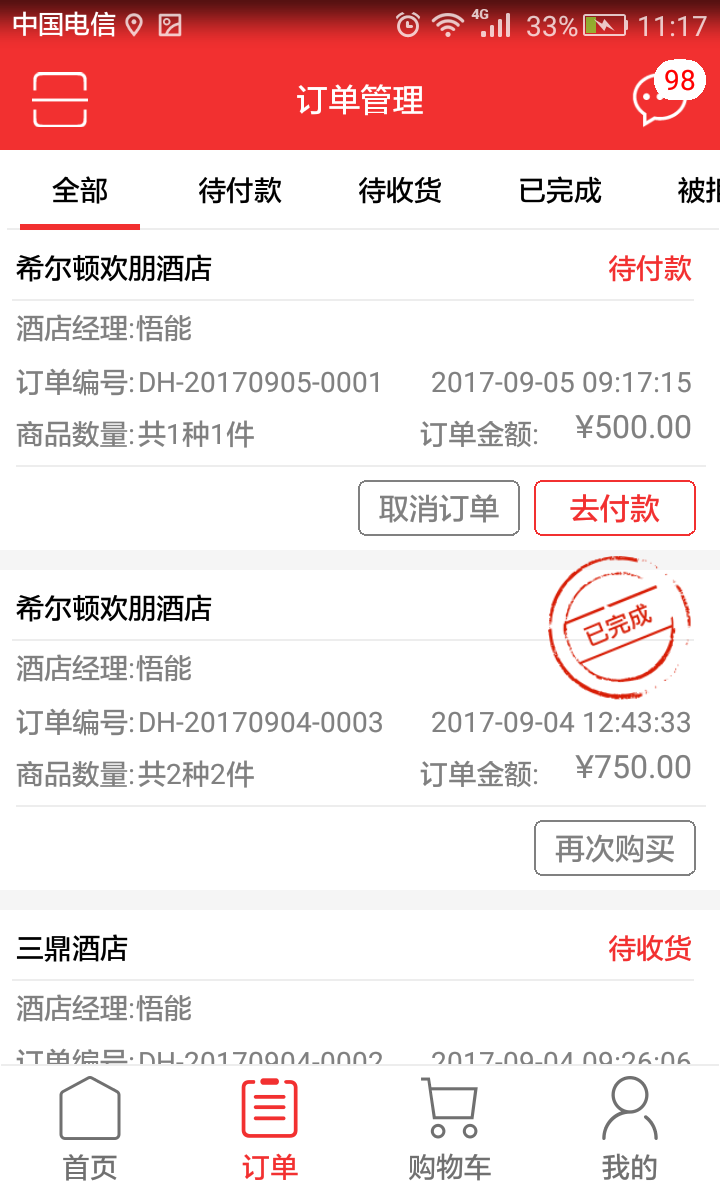Open the scan icon in the header
Screen dimensions: 720x1184
pyautogui.click(x=60, y=100)
